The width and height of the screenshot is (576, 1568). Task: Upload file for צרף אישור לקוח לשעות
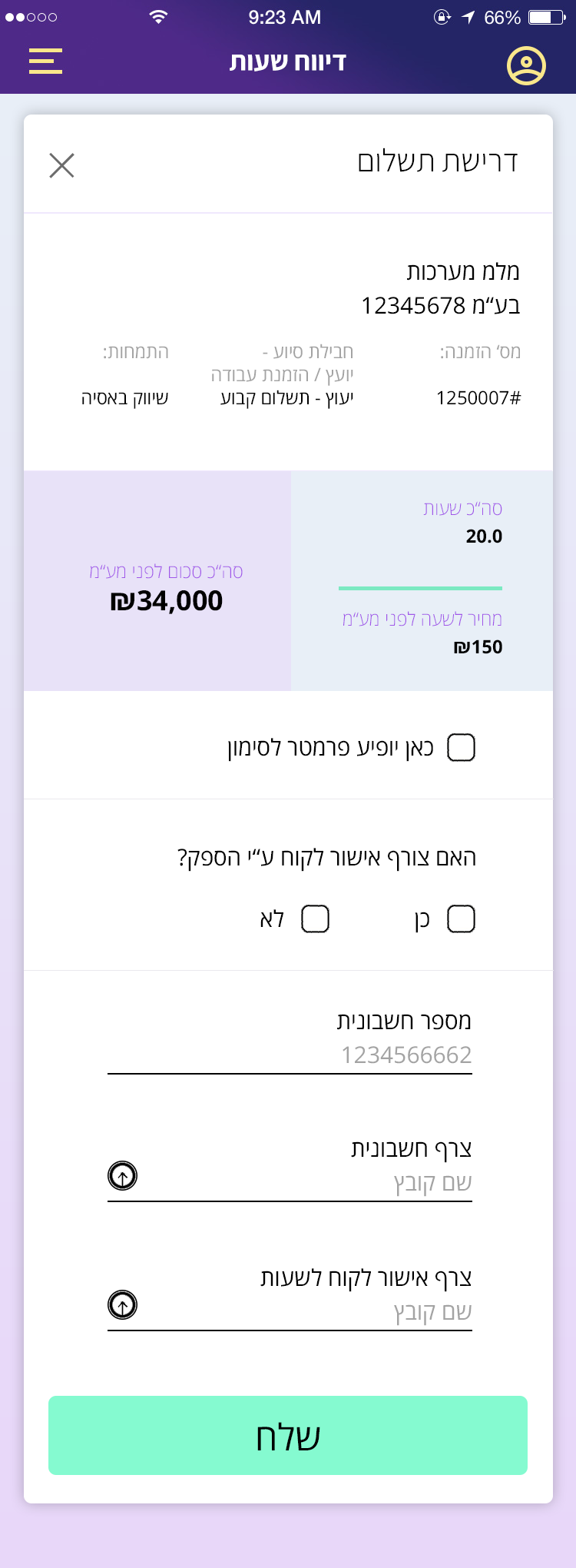tap(123, 1305)
